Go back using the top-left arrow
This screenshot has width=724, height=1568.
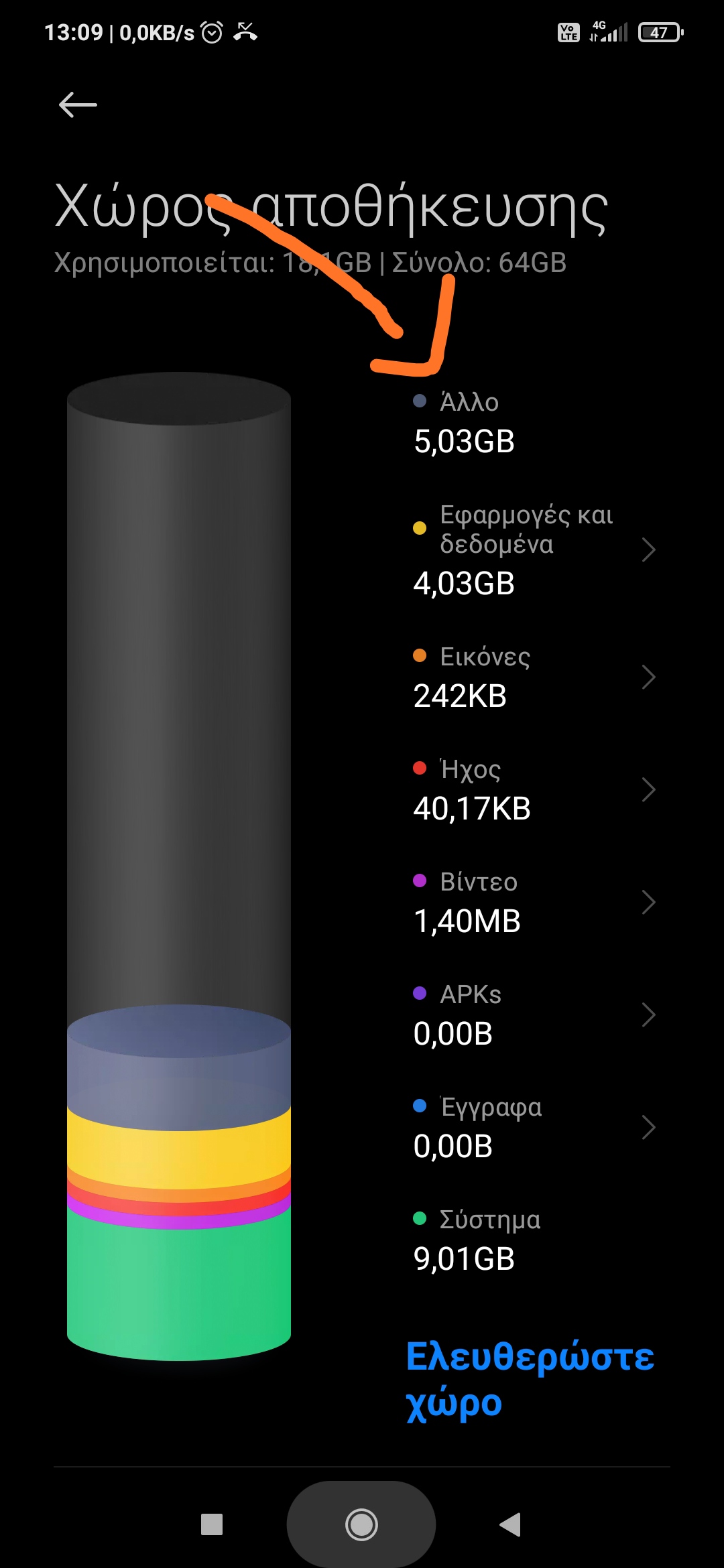click(78, 105)
